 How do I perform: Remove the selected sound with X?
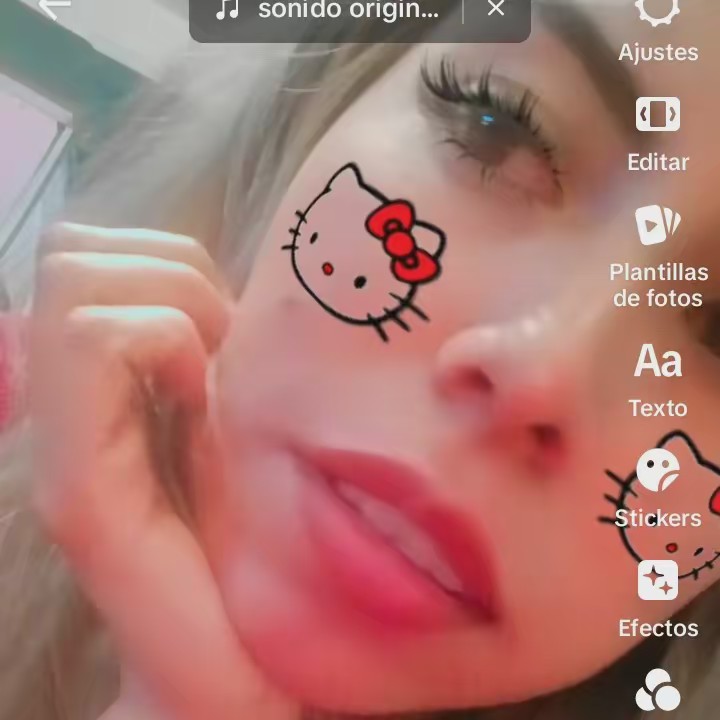click(495, 10)
